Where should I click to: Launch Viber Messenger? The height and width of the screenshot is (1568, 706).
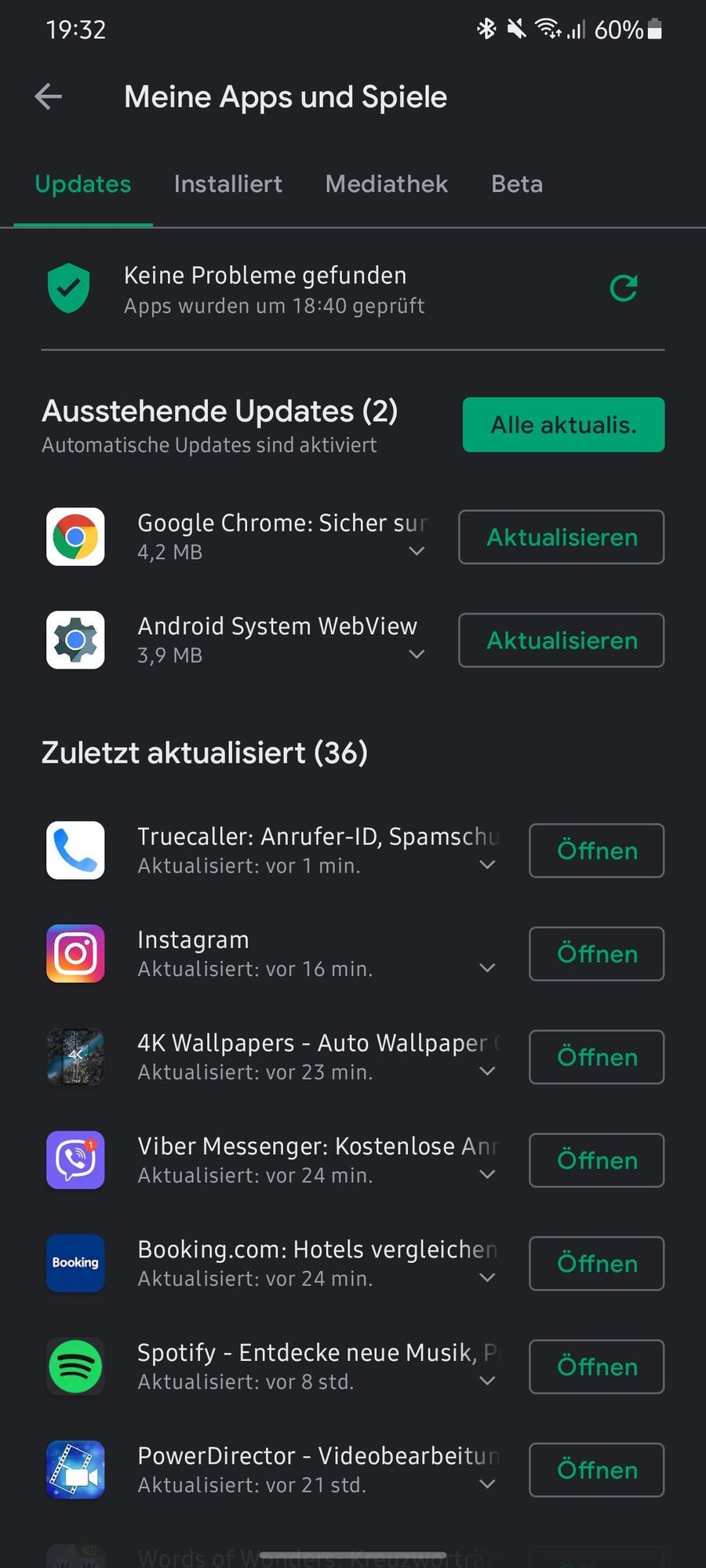[x=596, y=1160]
